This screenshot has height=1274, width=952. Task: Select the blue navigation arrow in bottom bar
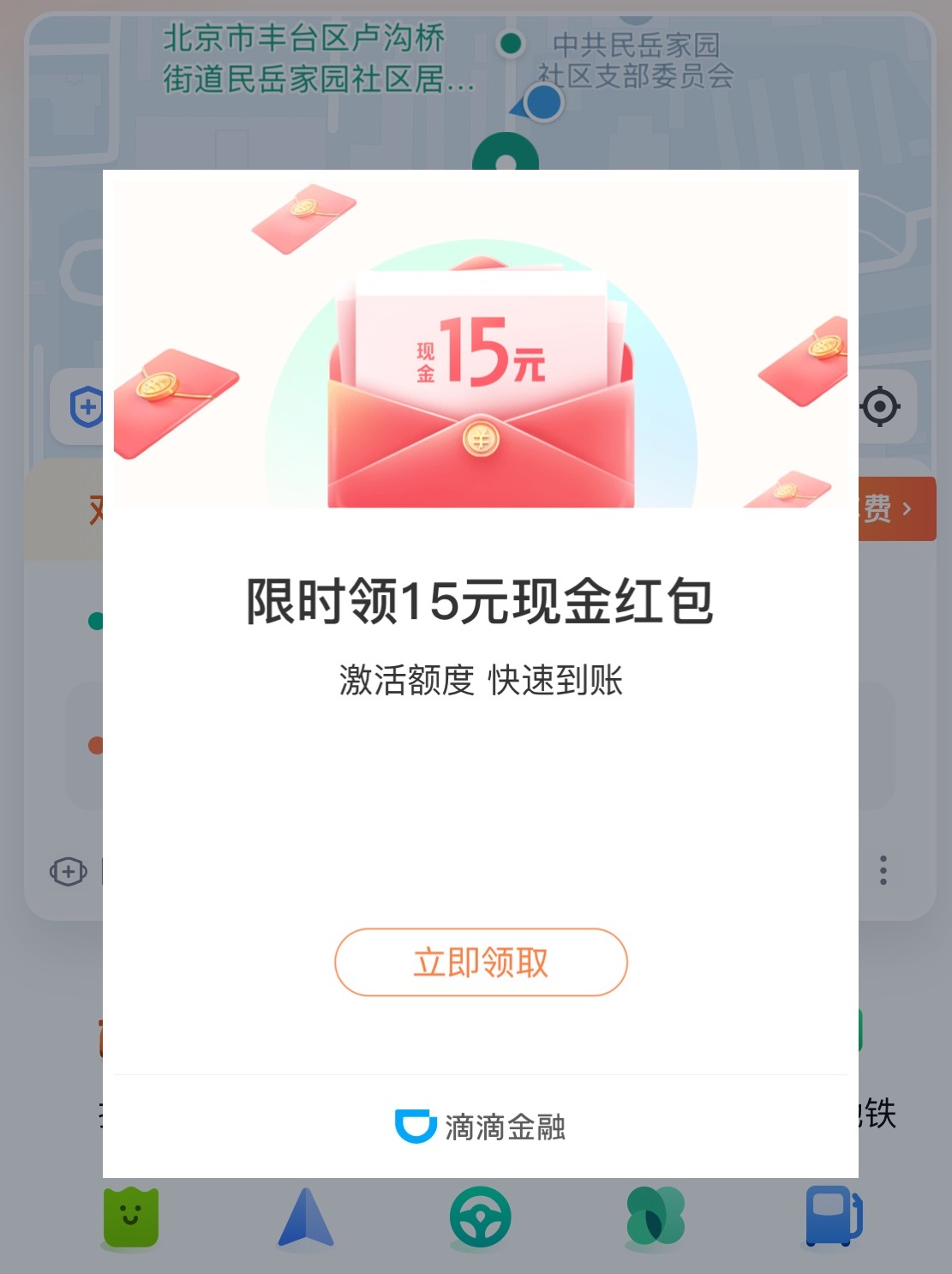(x=304, y=1217)
